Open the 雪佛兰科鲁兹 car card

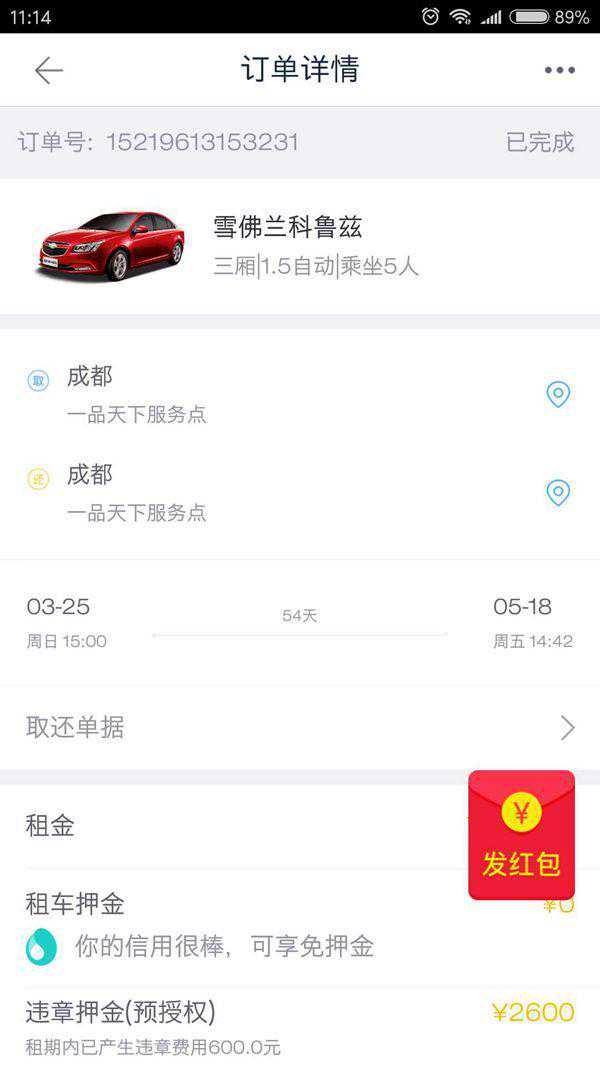[x=300, y=245]
